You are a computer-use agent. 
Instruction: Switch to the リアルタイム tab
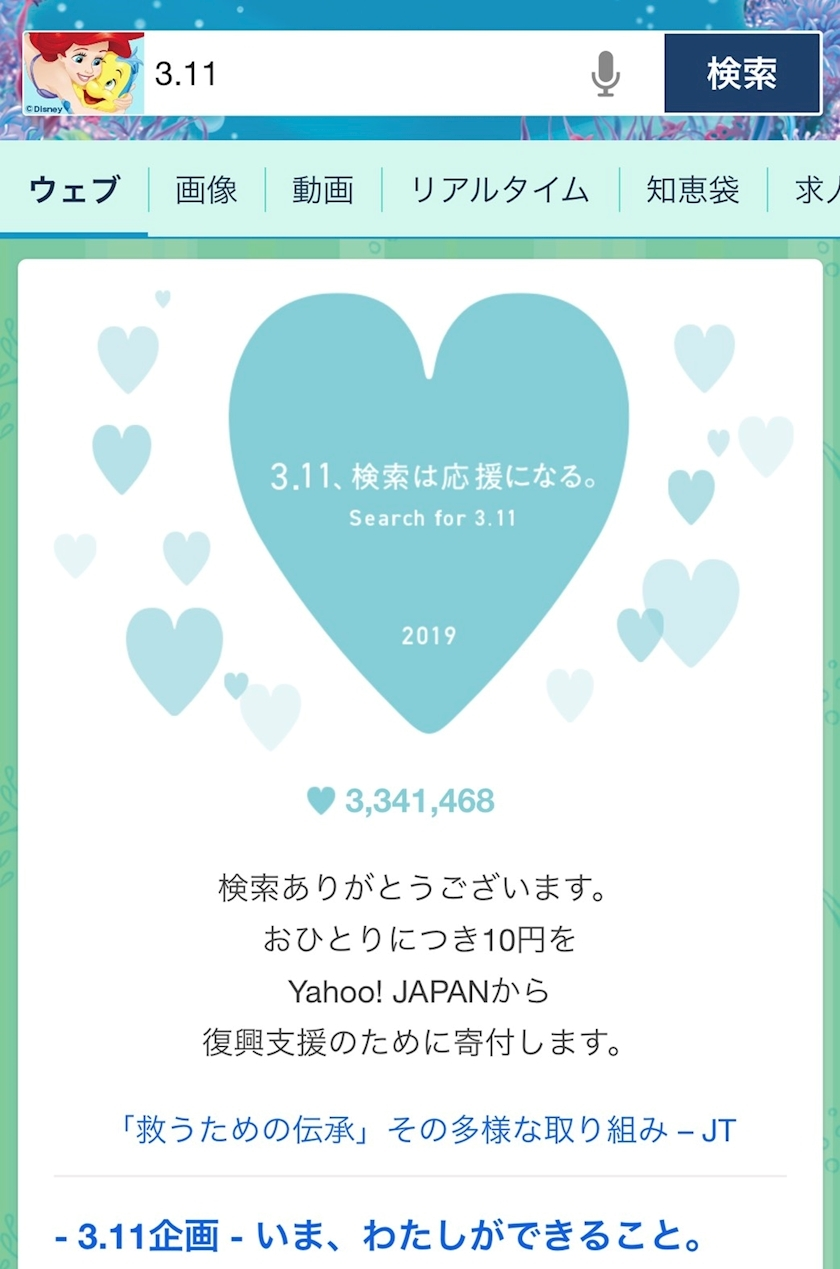coord(500,189)
